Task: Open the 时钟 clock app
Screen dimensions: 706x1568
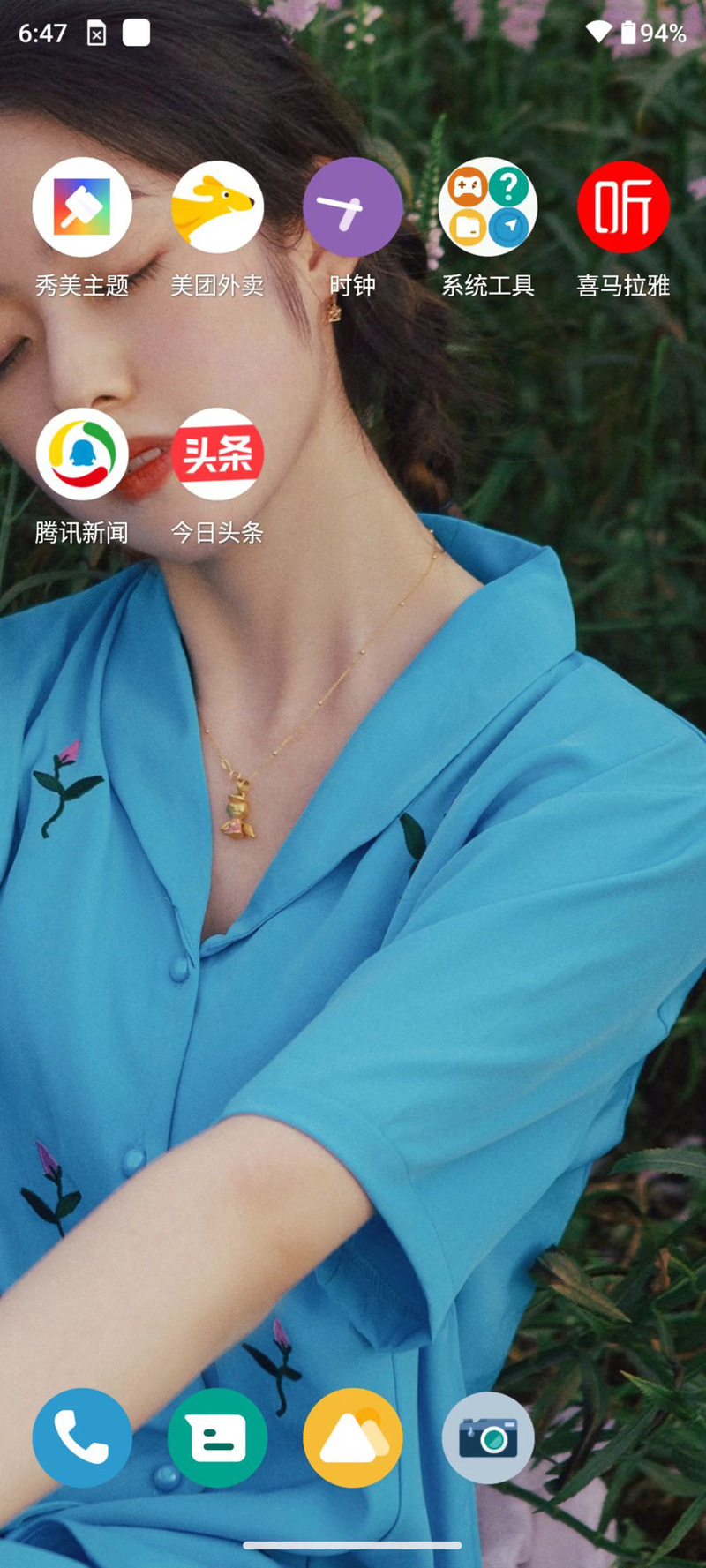Action: click(x=352, y=208)
